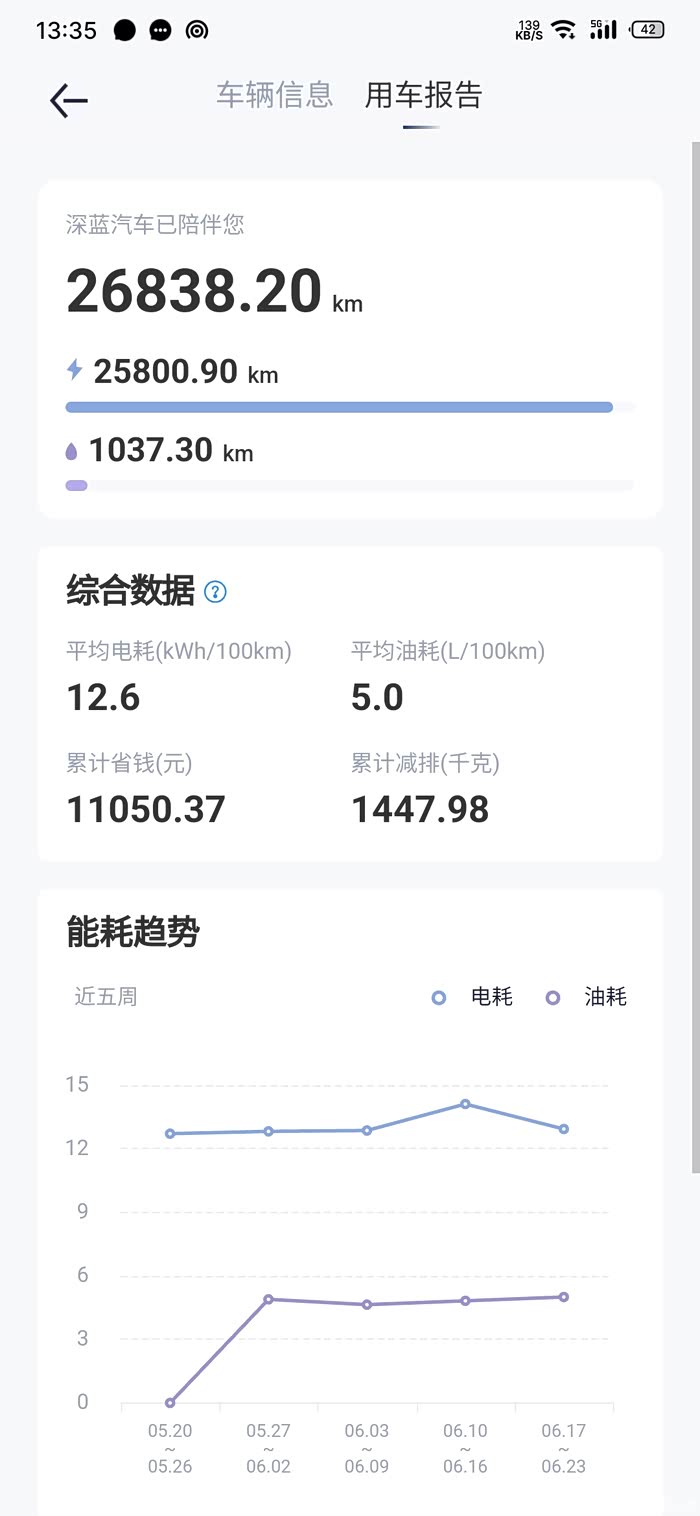Go back using the arrow icon
Viewport: 700px width, 1516px height.
point(69,100)
